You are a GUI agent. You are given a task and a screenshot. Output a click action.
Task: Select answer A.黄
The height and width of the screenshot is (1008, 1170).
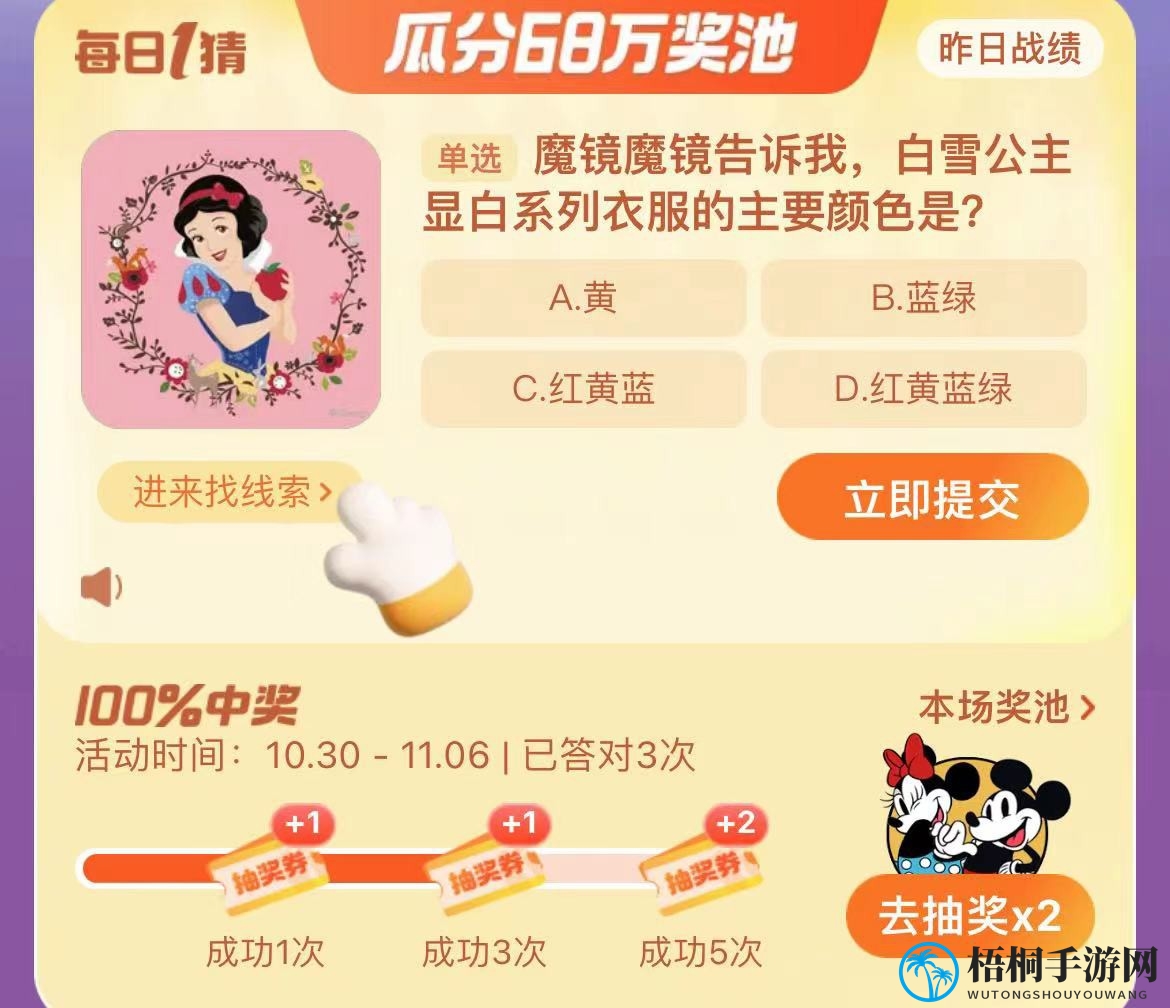(583, 298)
